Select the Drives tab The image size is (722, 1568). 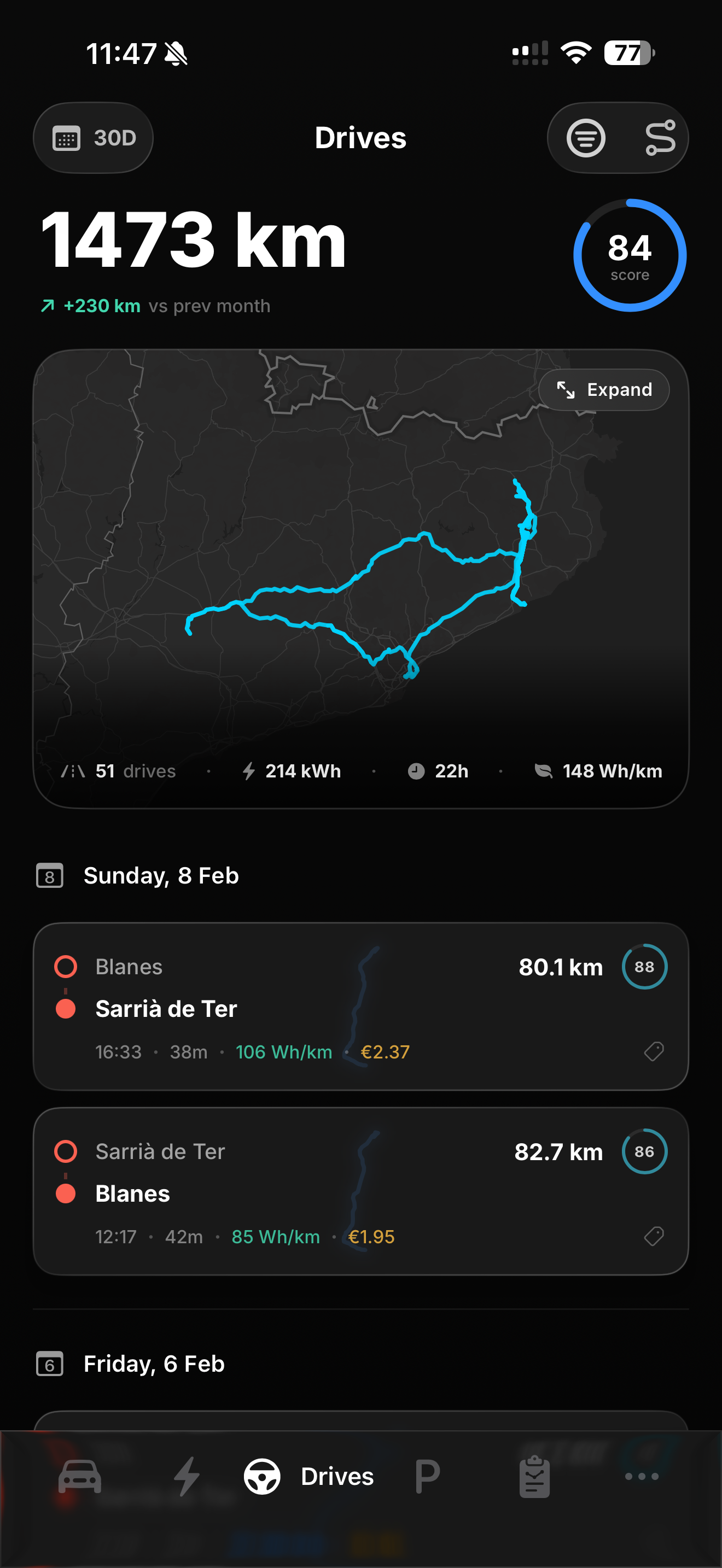(x=309, y=1476)
